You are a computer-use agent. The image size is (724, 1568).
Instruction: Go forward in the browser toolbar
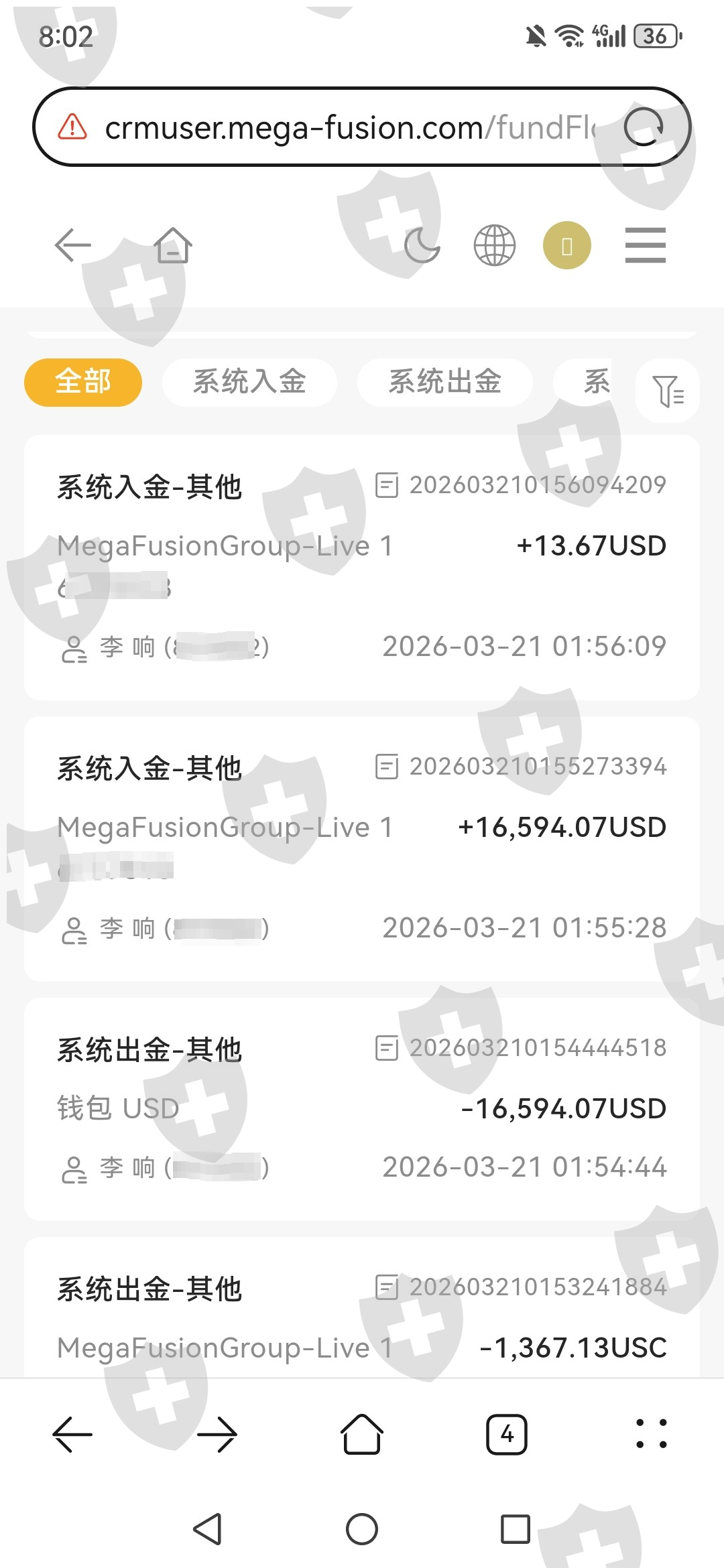point(217,1435)
